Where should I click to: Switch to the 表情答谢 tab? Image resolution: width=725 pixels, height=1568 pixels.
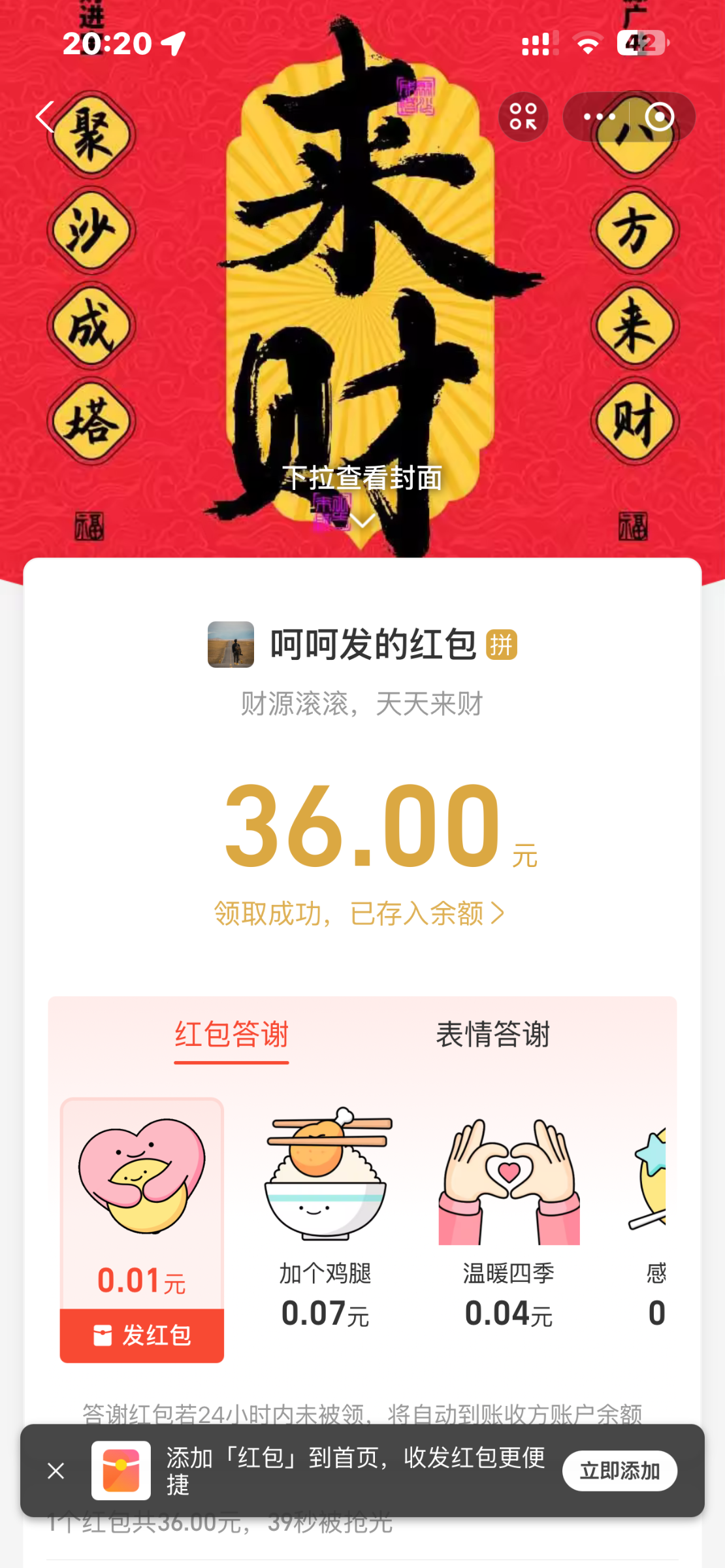pos(492,1035)
